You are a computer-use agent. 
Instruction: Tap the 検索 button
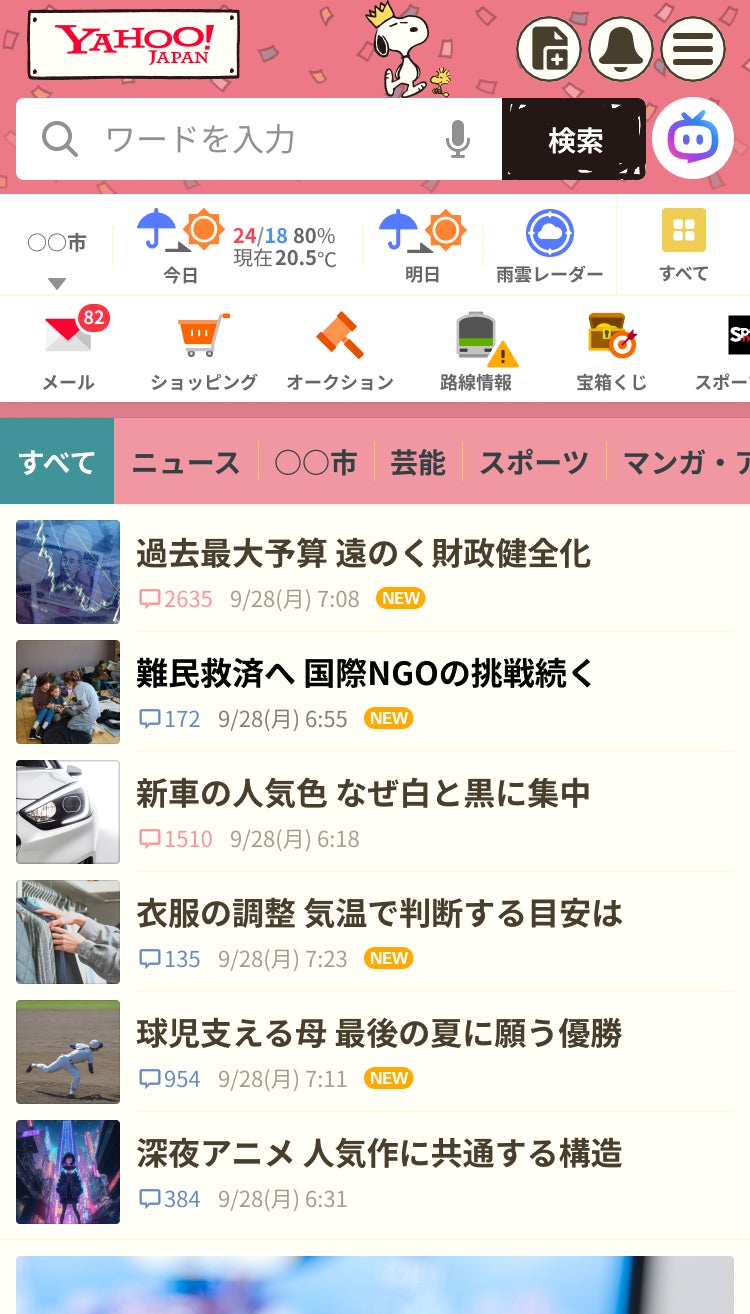coord(574,140)
